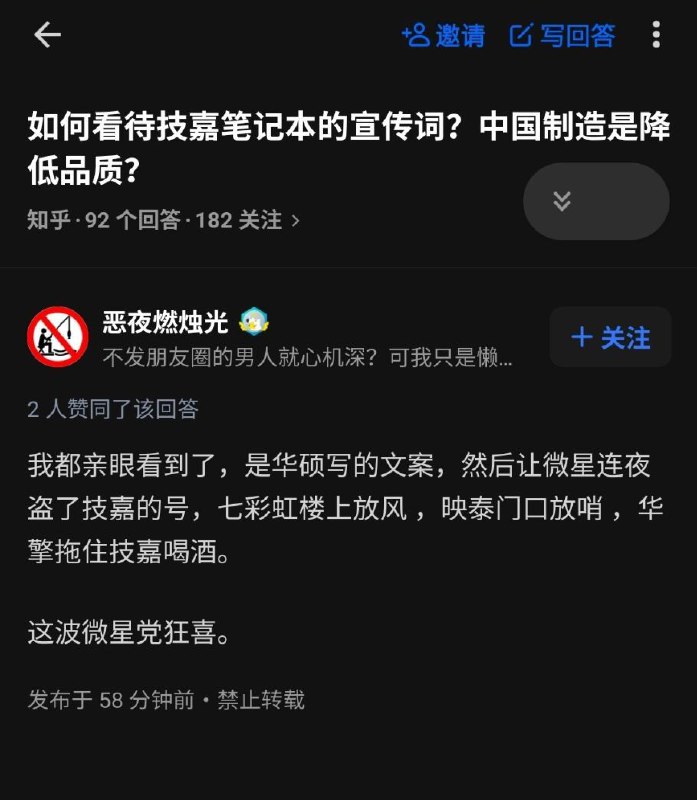Tap 写回答 to write an answer
This screenshot has height=800, width=697.
point(562,36)
